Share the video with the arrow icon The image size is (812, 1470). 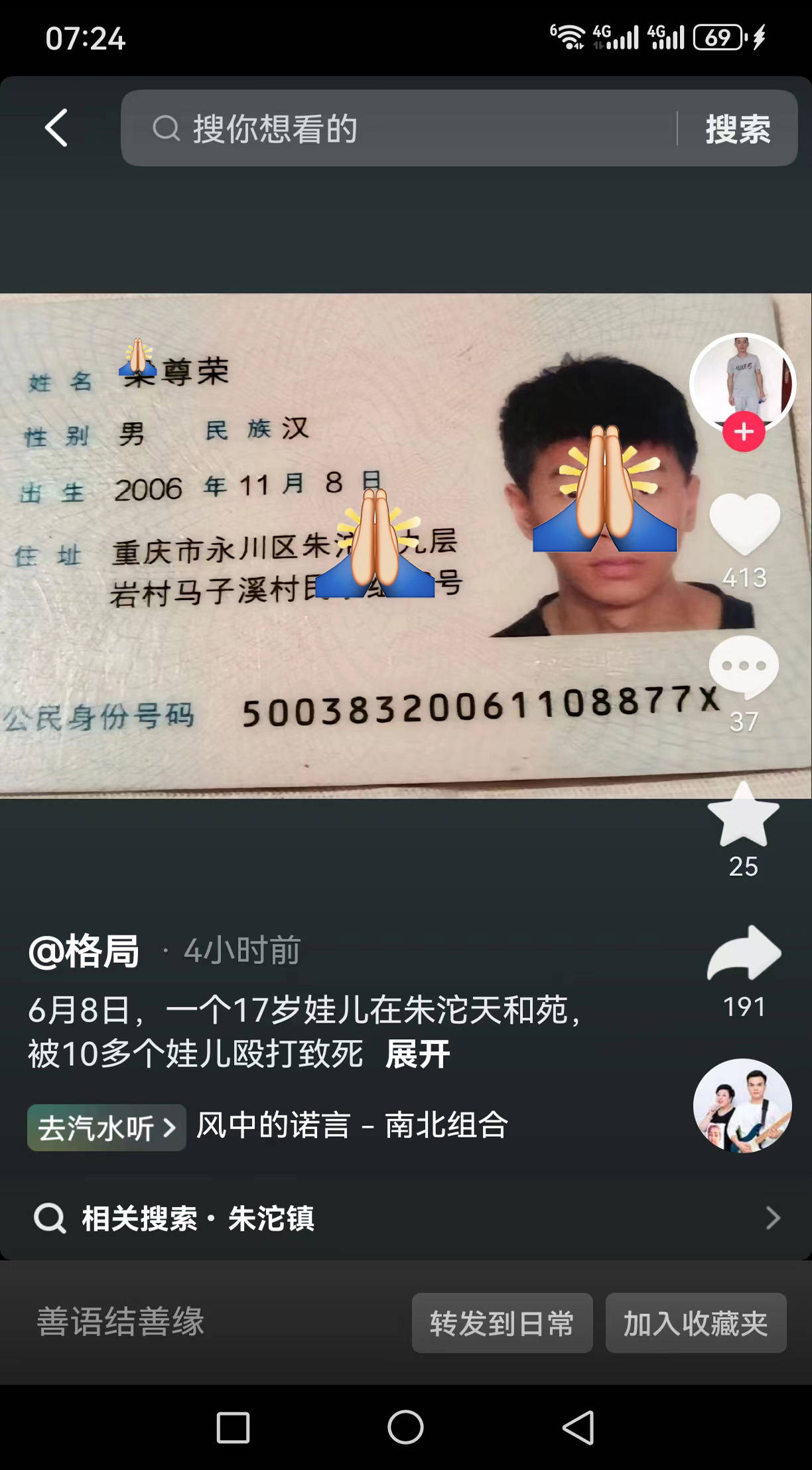744,954
